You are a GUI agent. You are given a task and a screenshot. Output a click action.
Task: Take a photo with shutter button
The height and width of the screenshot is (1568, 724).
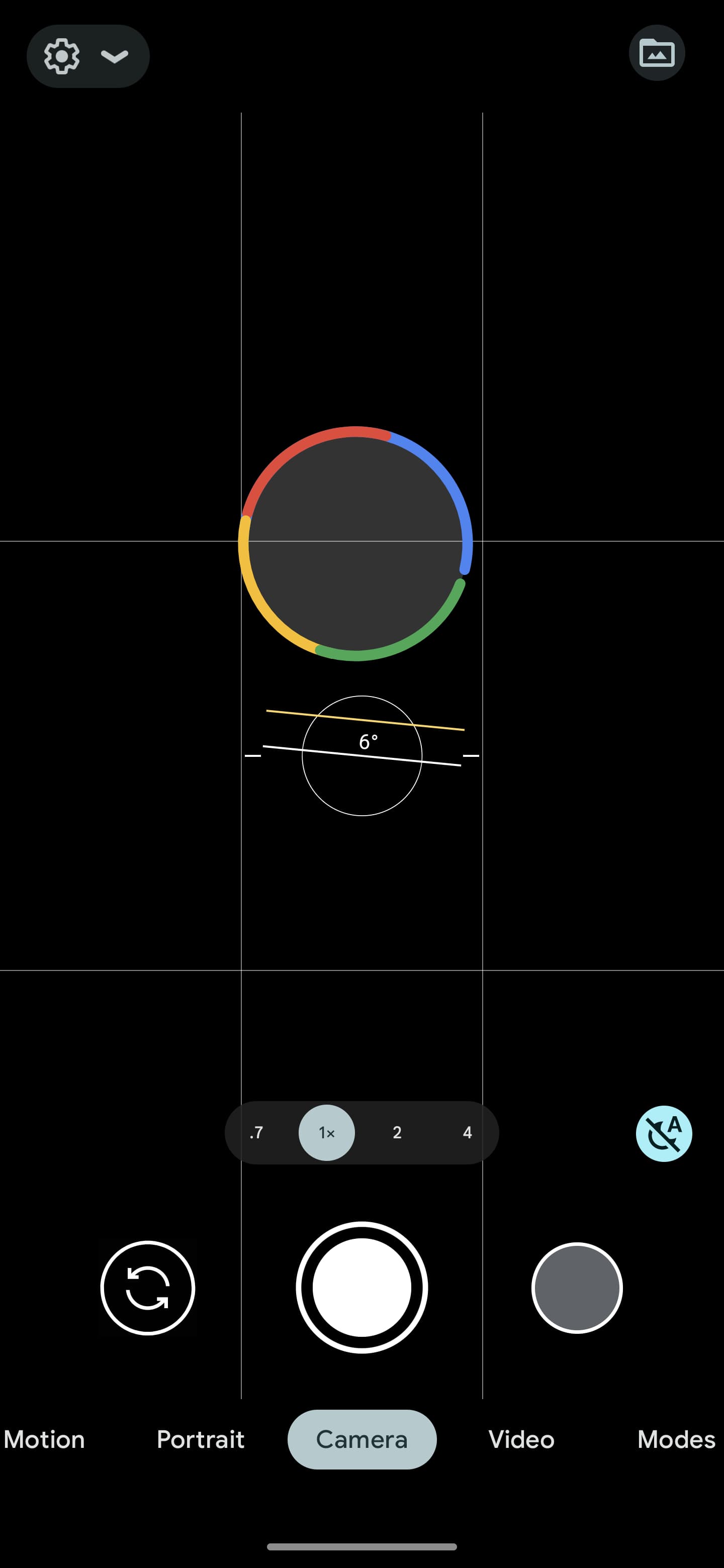[361, 1288]
